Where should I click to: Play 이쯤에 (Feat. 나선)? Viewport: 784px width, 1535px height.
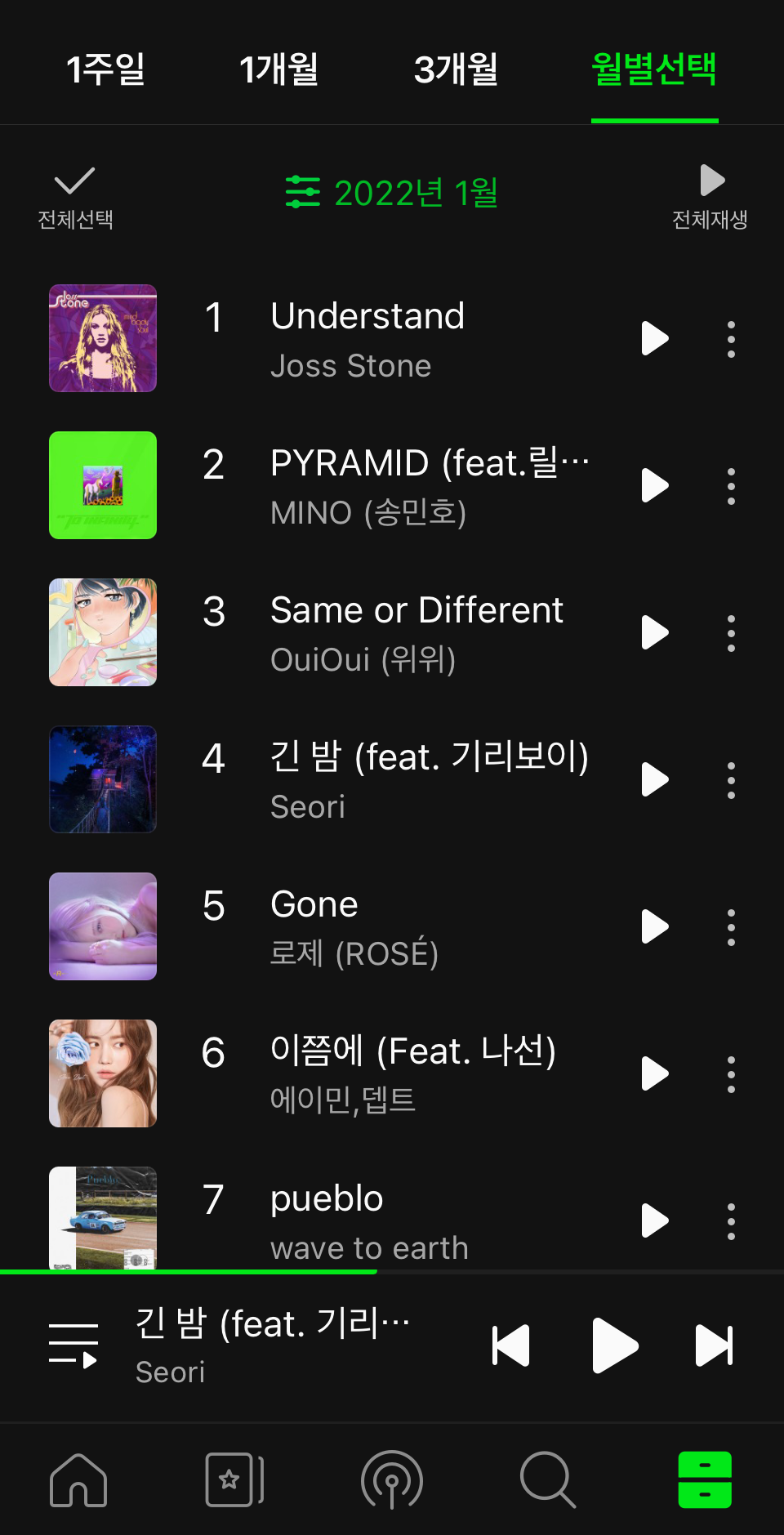click(654, 1073)
